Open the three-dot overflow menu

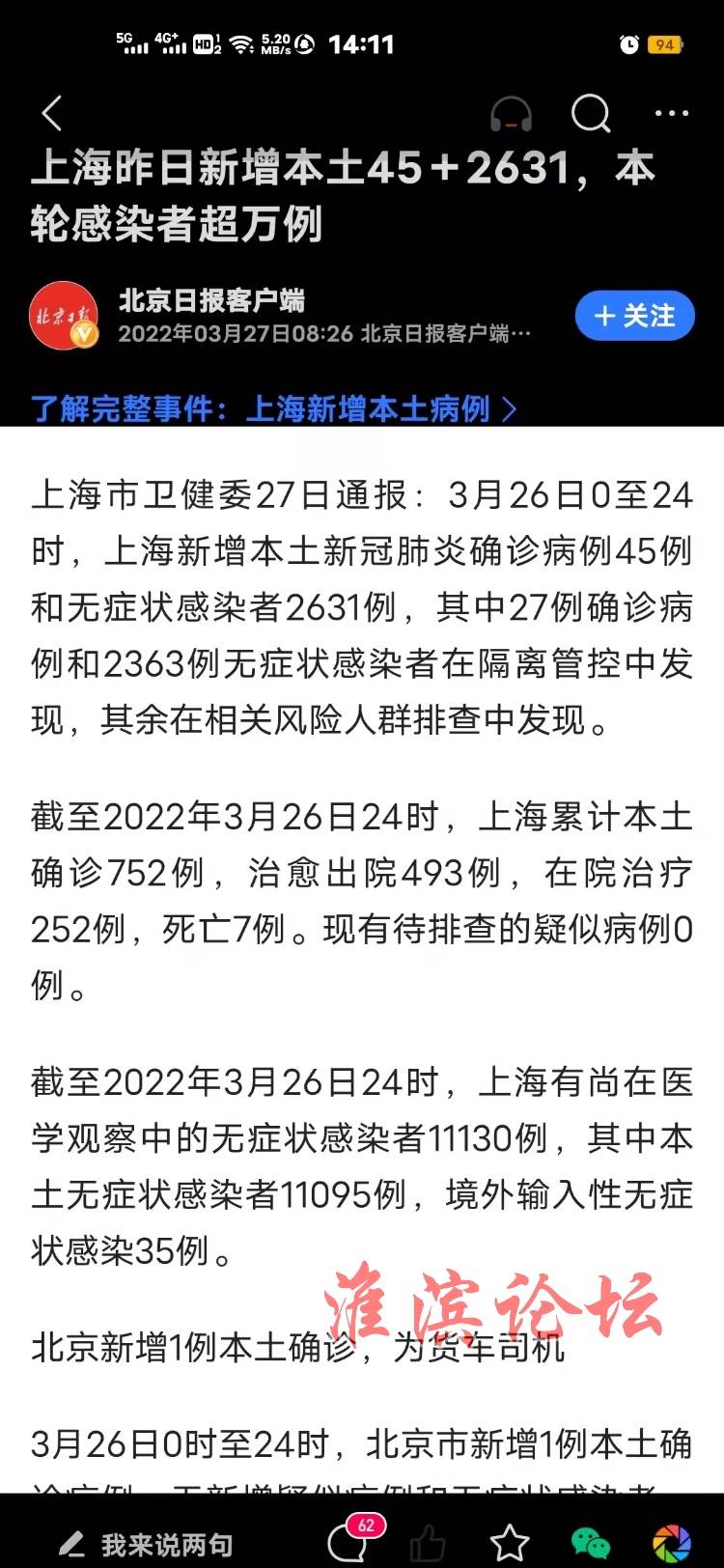[672, 113]
